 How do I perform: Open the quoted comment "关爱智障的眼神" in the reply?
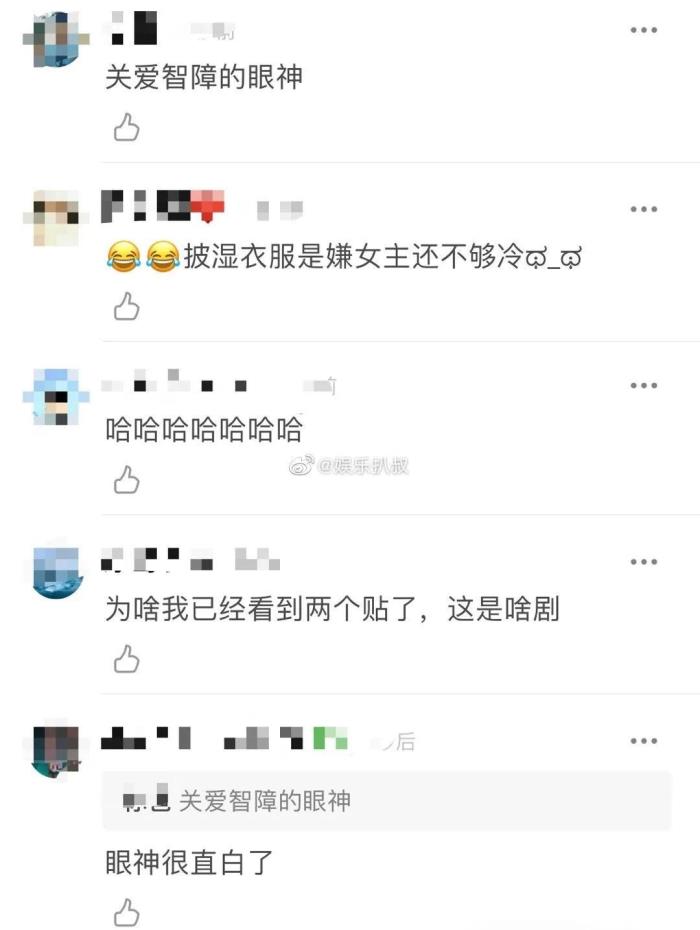386,800
